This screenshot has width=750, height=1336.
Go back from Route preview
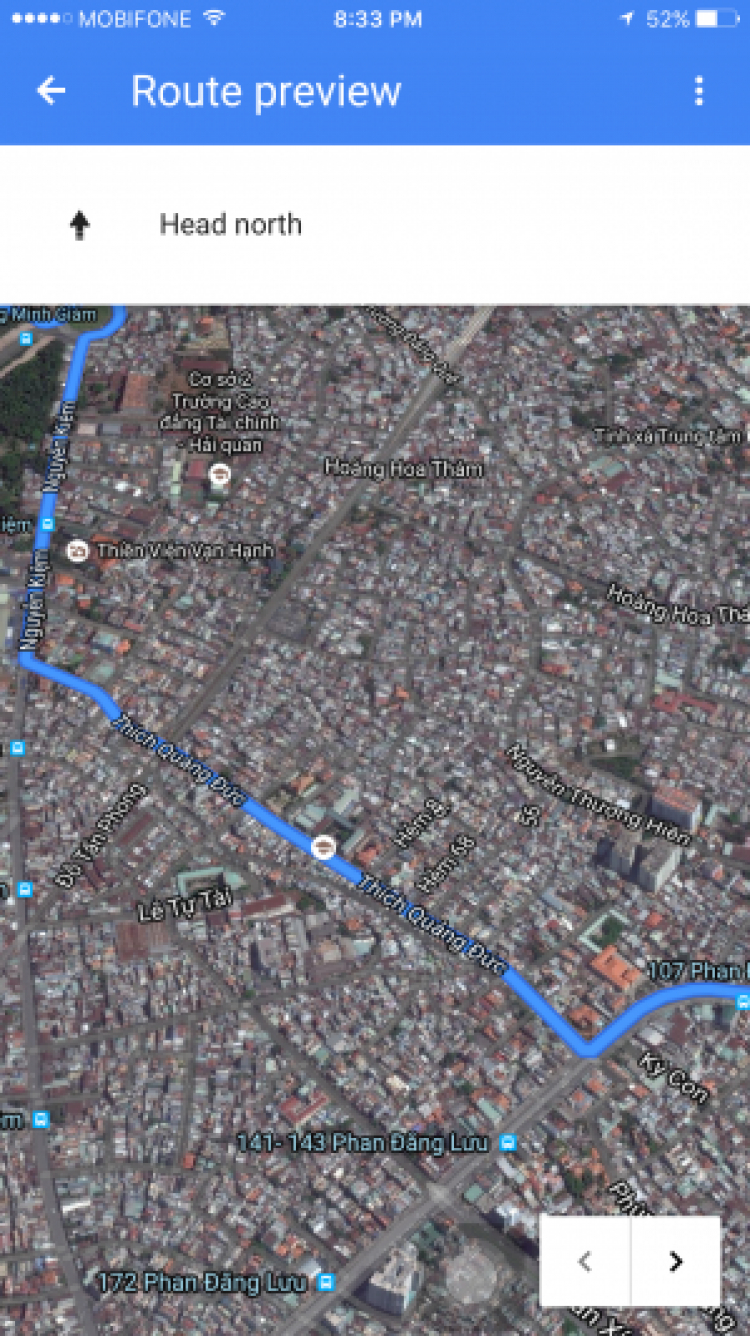point(51,91)
